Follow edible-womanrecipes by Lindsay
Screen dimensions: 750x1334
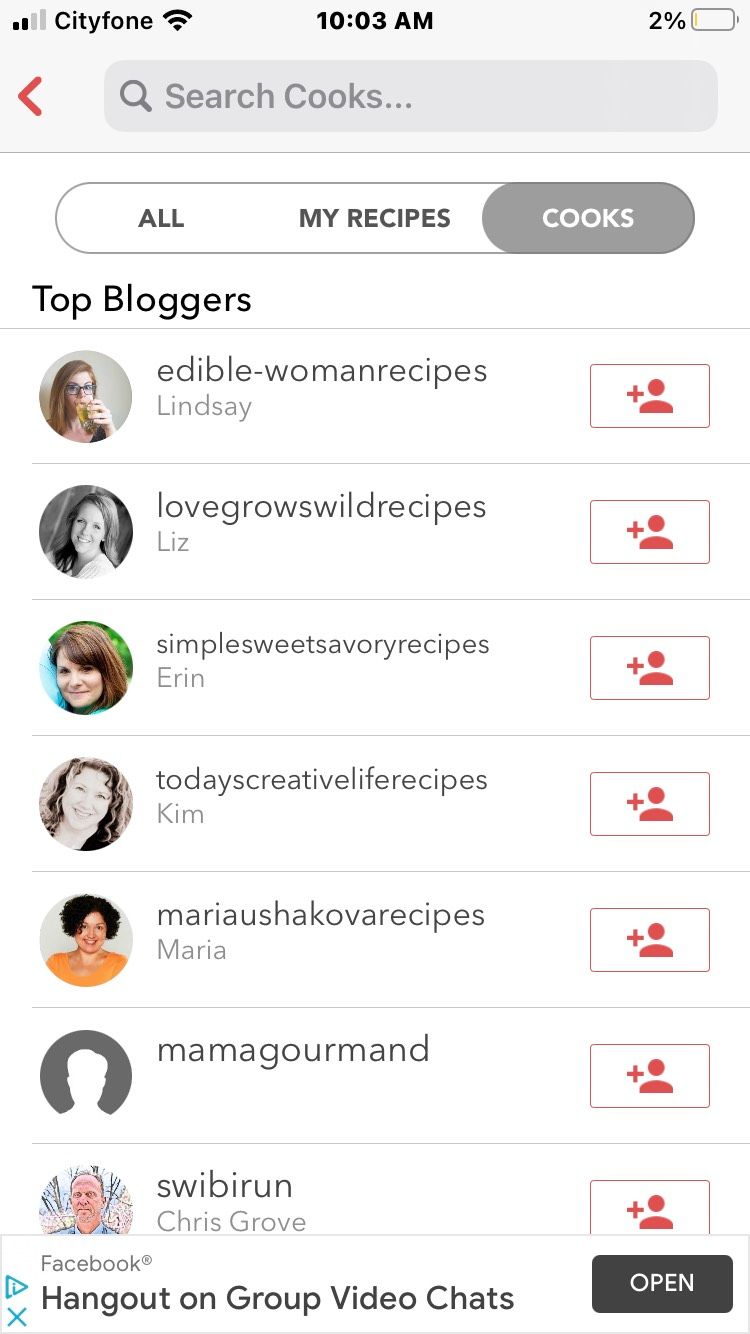click(x=649, y=396)
